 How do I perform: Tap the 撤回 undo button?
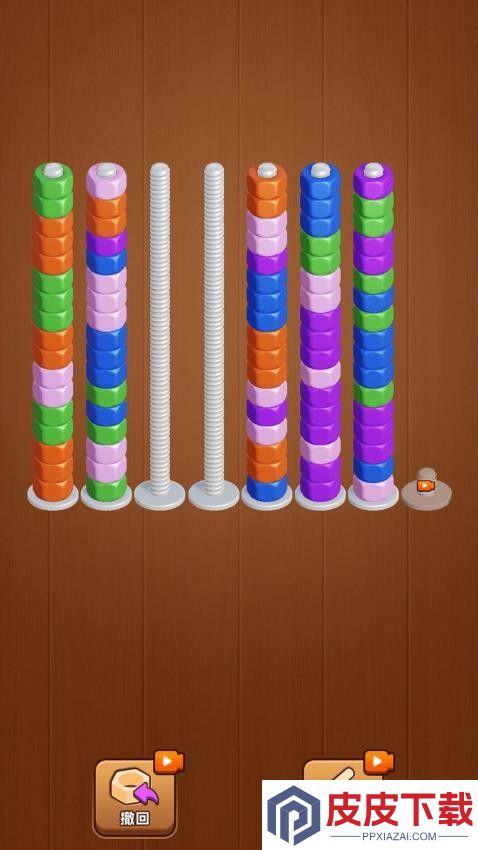(x=135, y=799)
